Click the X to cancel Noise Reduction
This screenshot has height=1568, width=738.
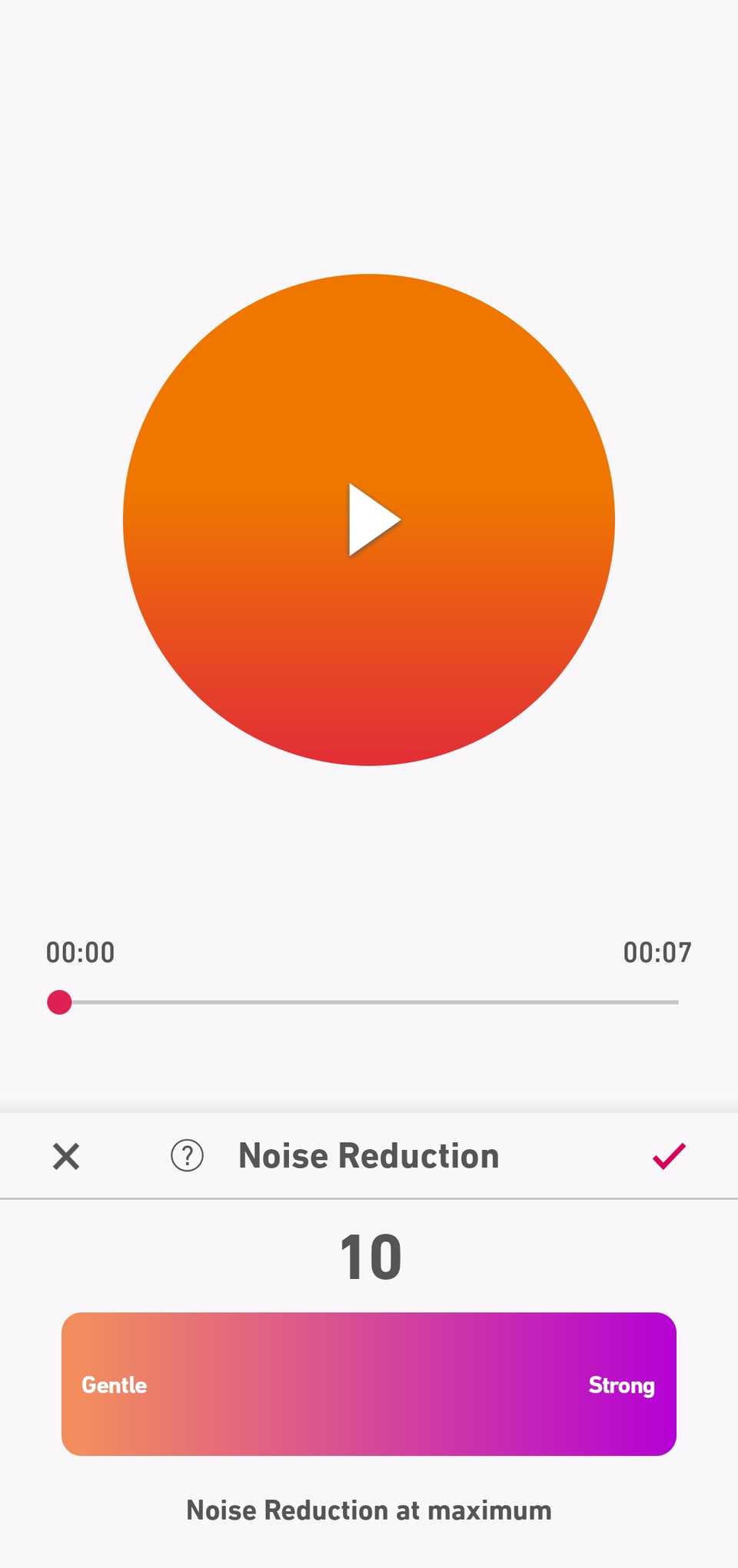(x=66, y=1156)
